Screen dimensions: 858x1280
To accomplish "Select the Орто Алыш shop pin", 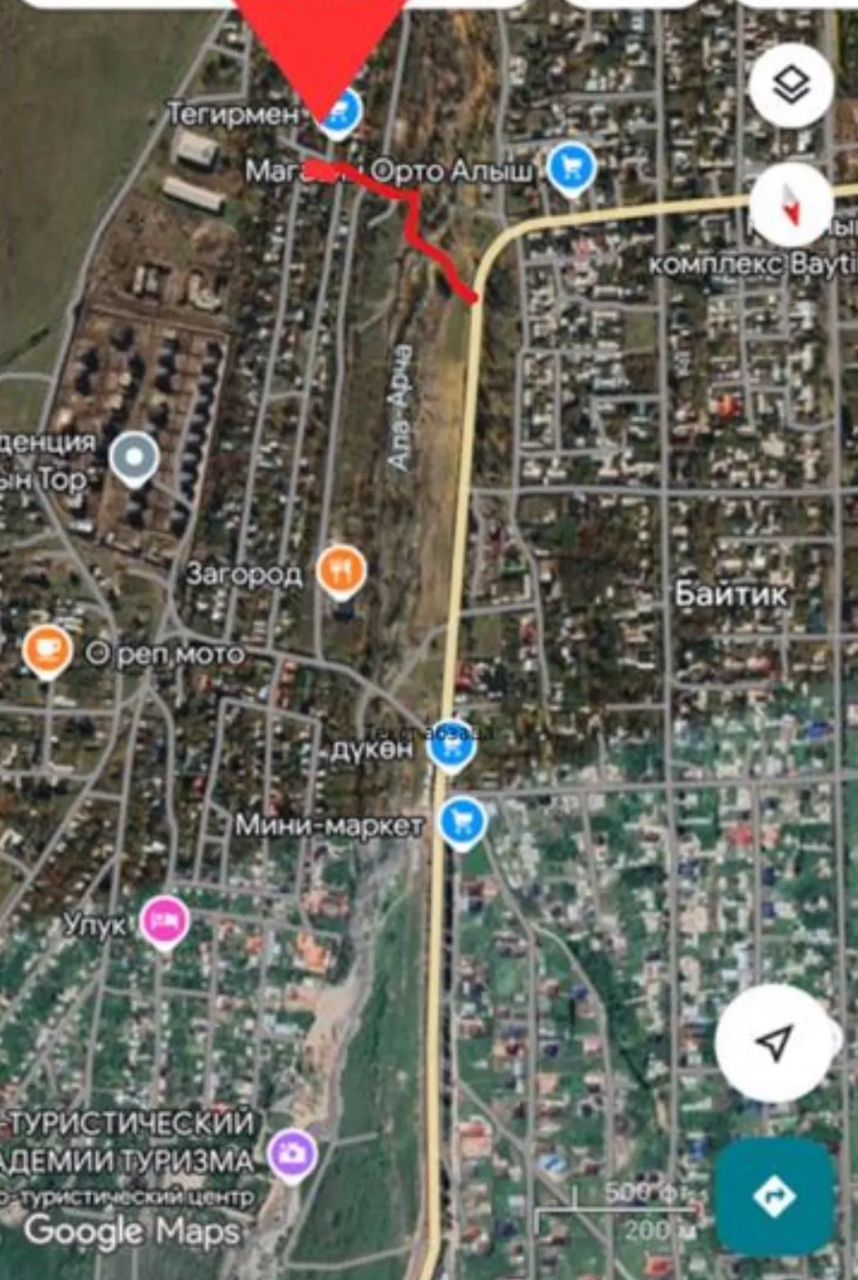I will point(571,167).
